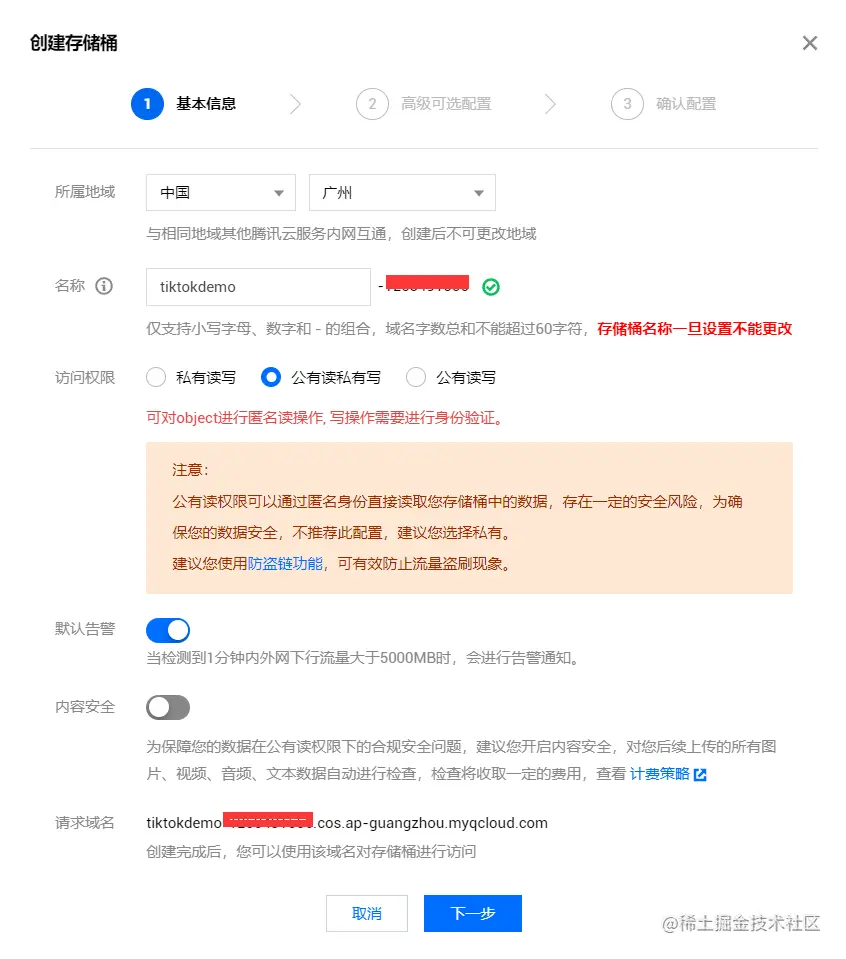Screen dimensions: 846x959
Task: Select the 公有读写 radio option
Action: point(416,377)
